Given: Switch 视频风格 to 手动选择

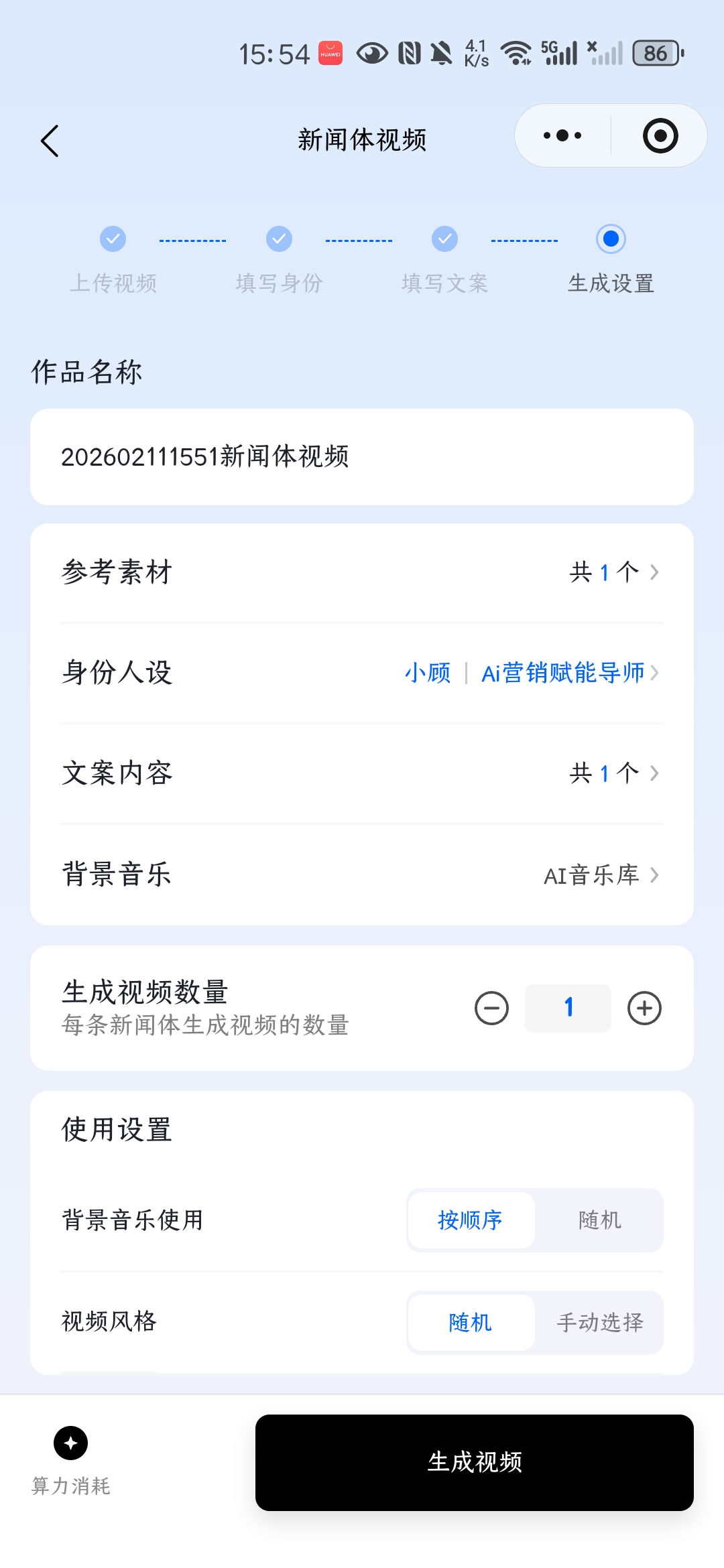Looking at the screenshot, I should (x=599, y=1322).
